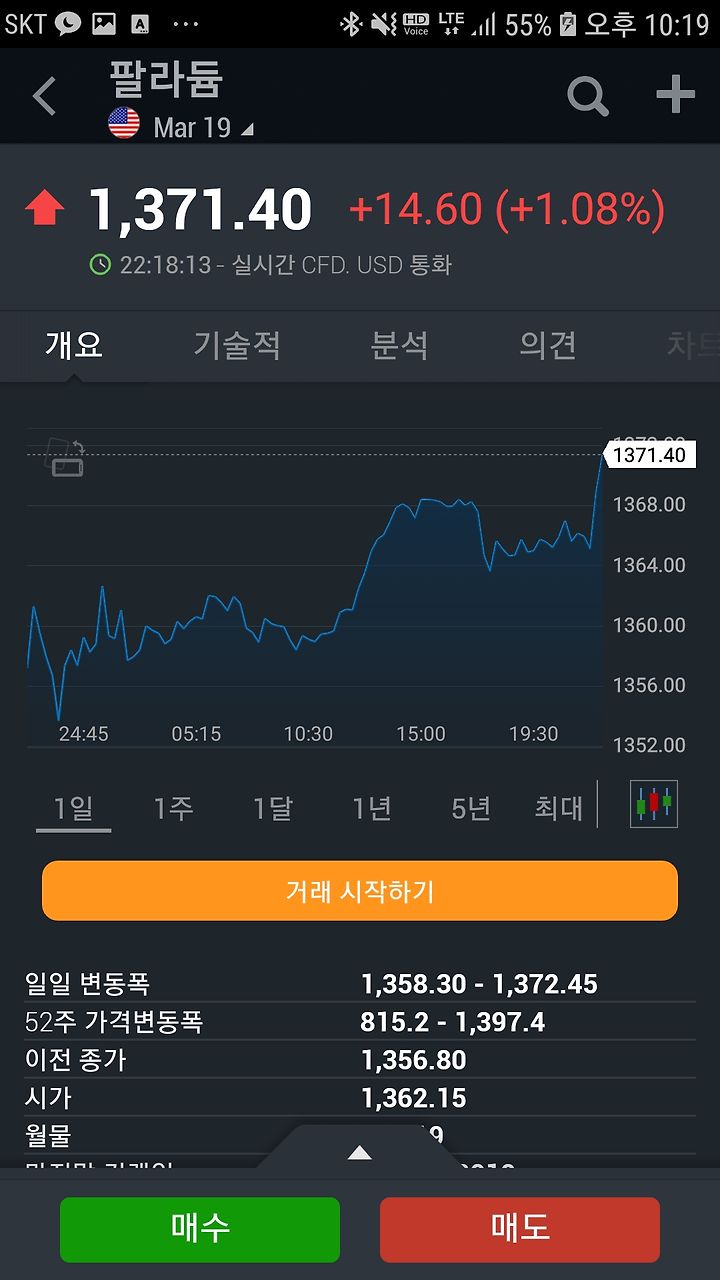
Task: Switch to the 의견 tab
Action: 548,346
